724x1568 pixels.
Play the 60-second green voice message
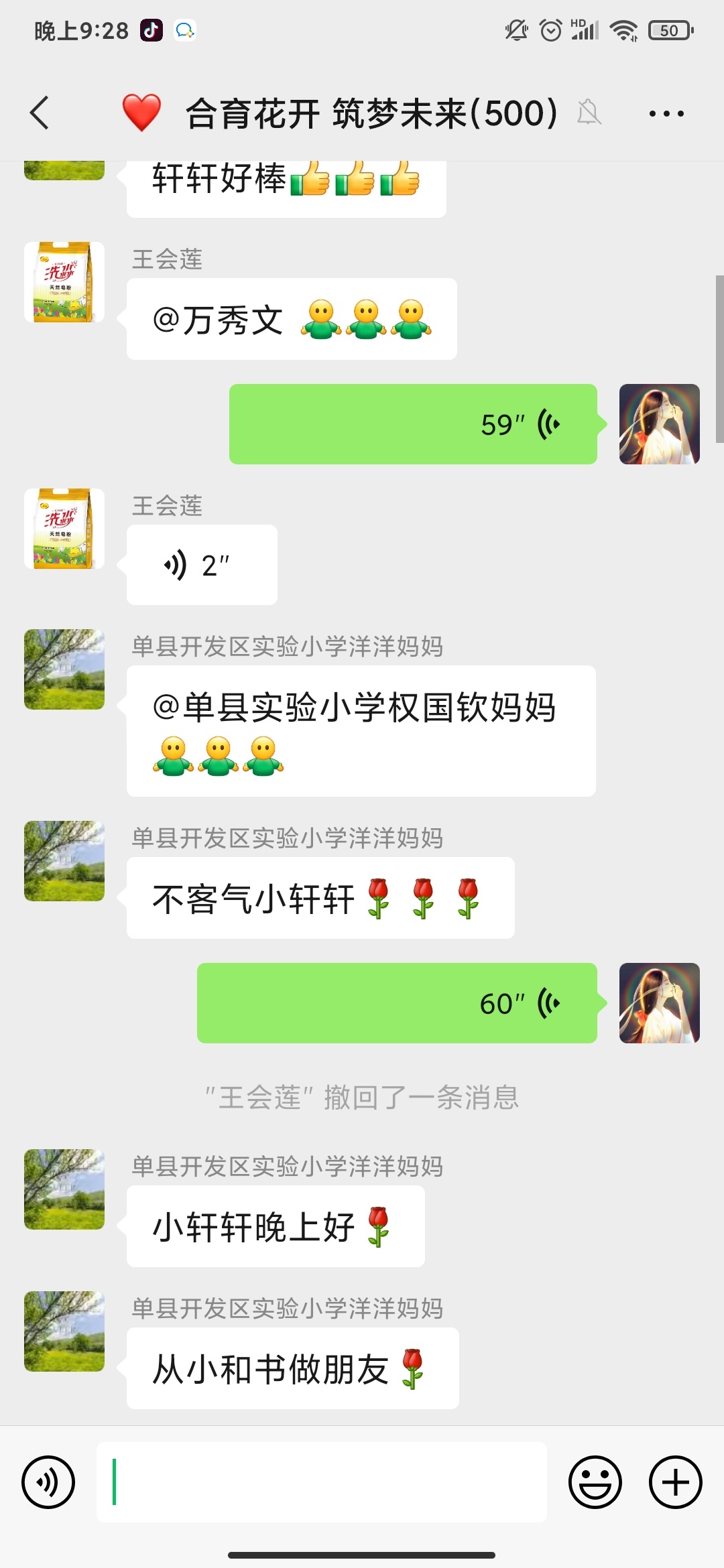[396, 1003]
